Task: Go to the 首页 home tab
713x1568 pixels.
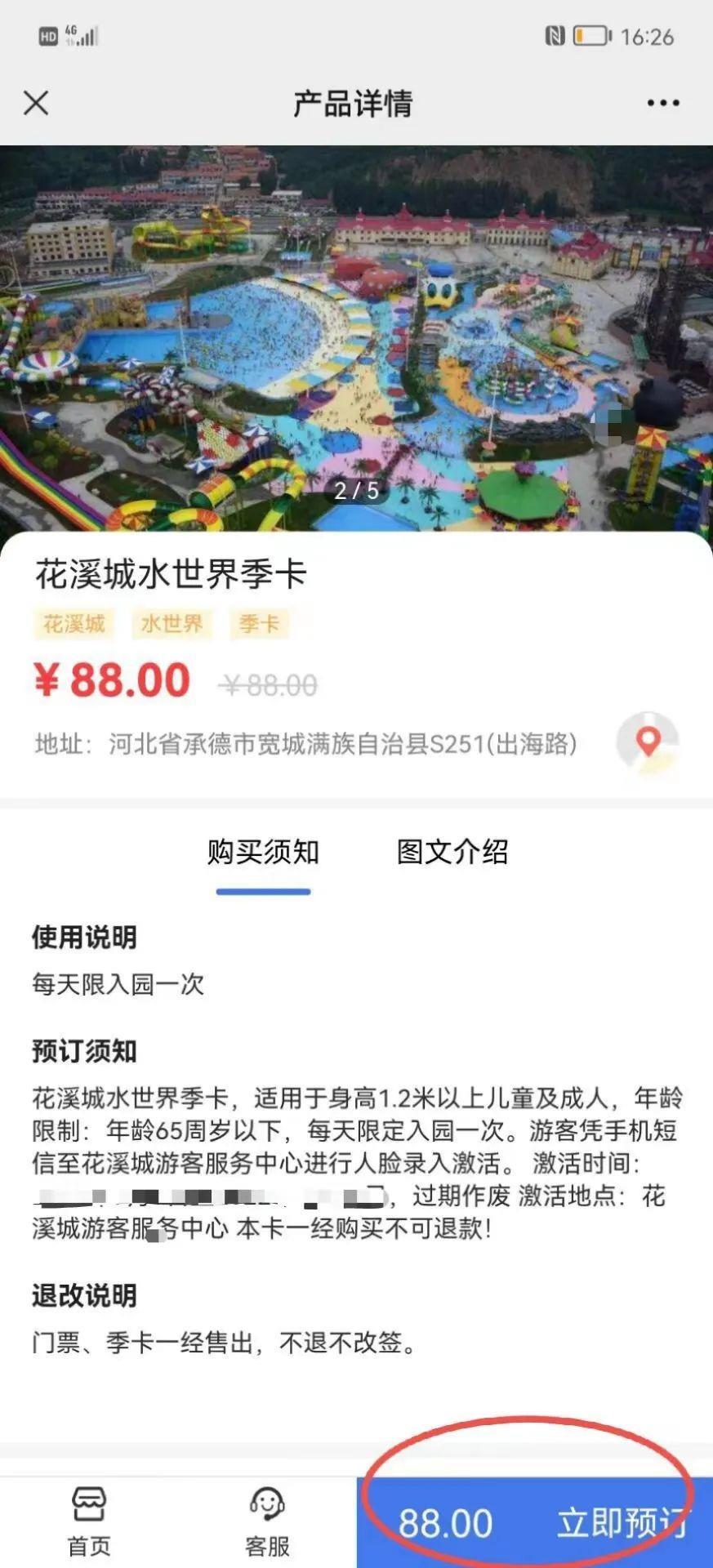Action: click(x=89, y=1521)
